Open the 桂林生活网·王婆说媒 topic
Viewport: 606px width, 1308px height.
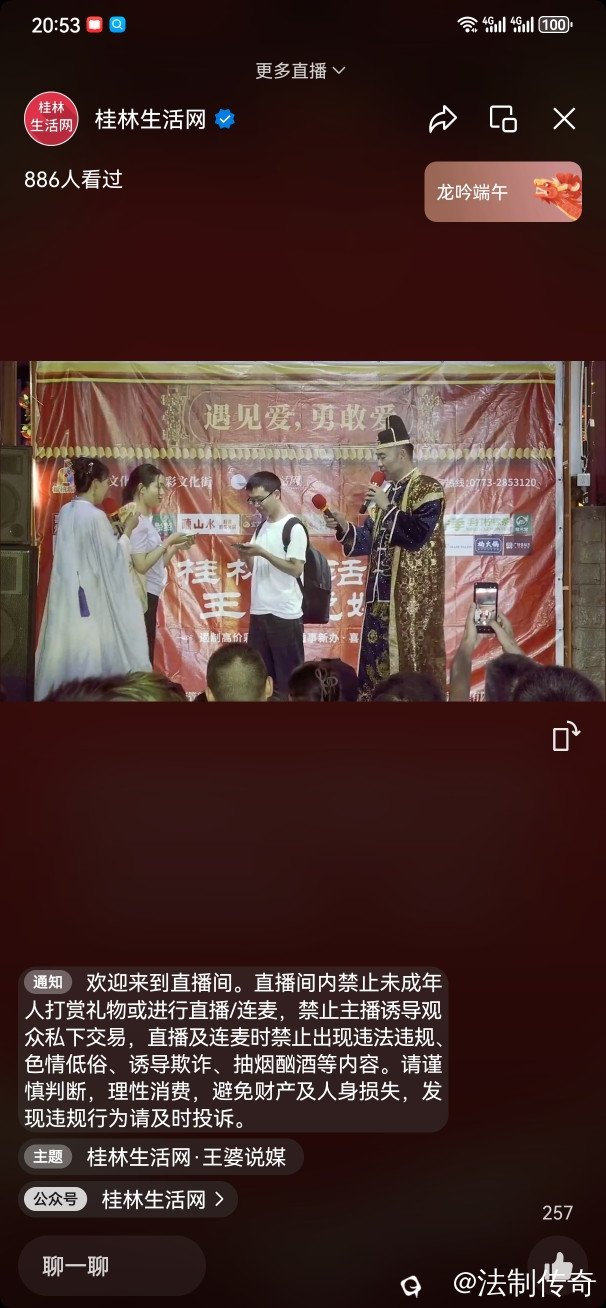tap(160, 1157)
